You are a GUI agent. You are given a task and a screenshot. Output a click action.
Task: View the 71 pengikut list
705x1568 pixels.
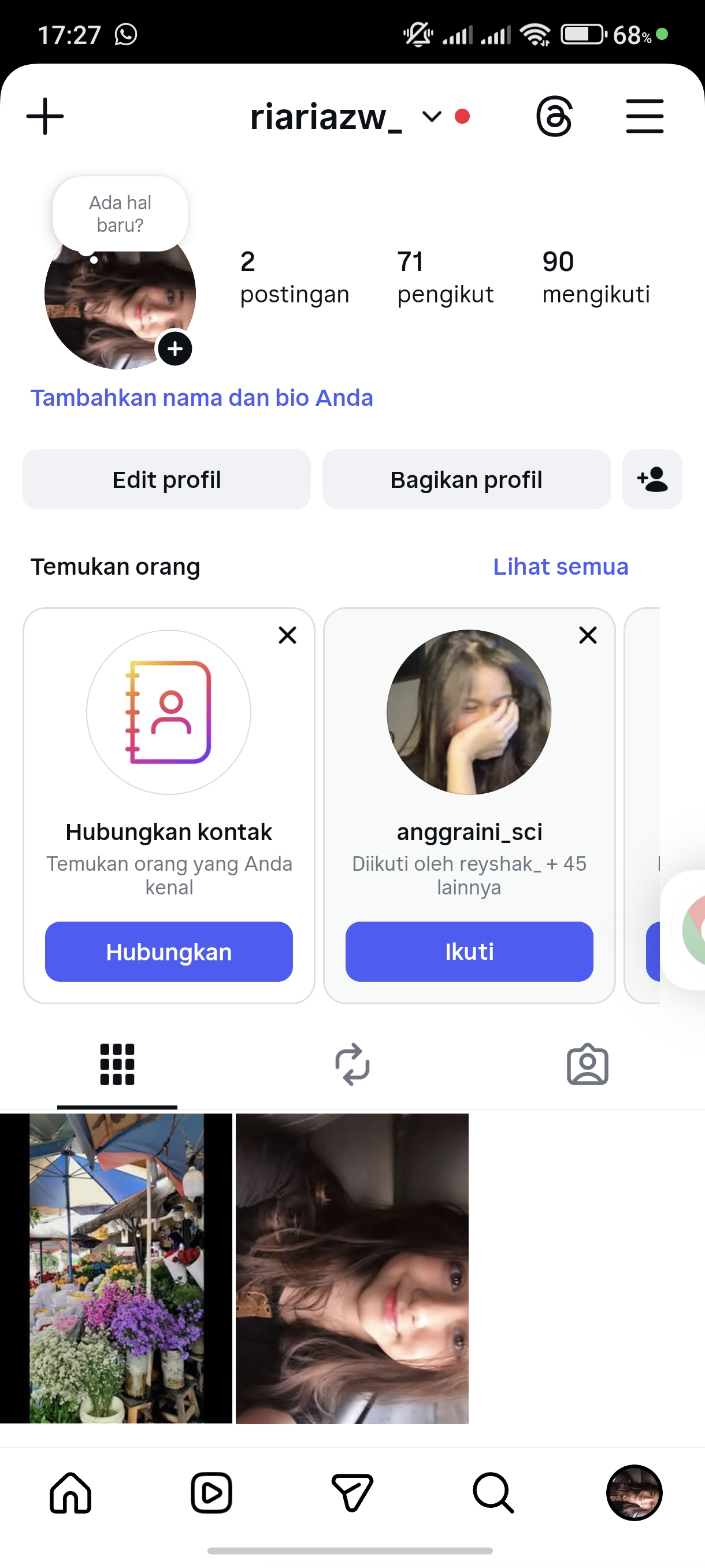444,277
